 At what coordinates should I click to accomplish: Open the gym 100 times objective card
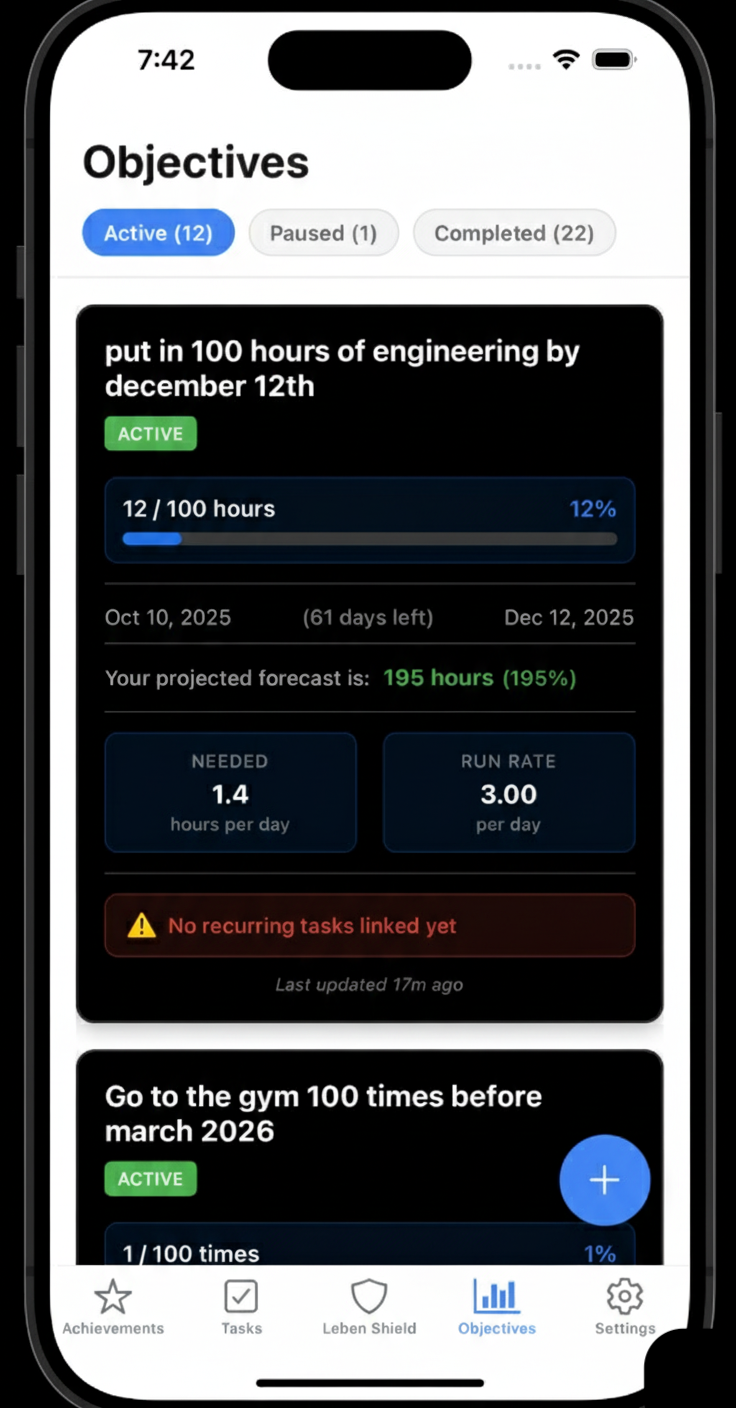tap(323, 1113)
